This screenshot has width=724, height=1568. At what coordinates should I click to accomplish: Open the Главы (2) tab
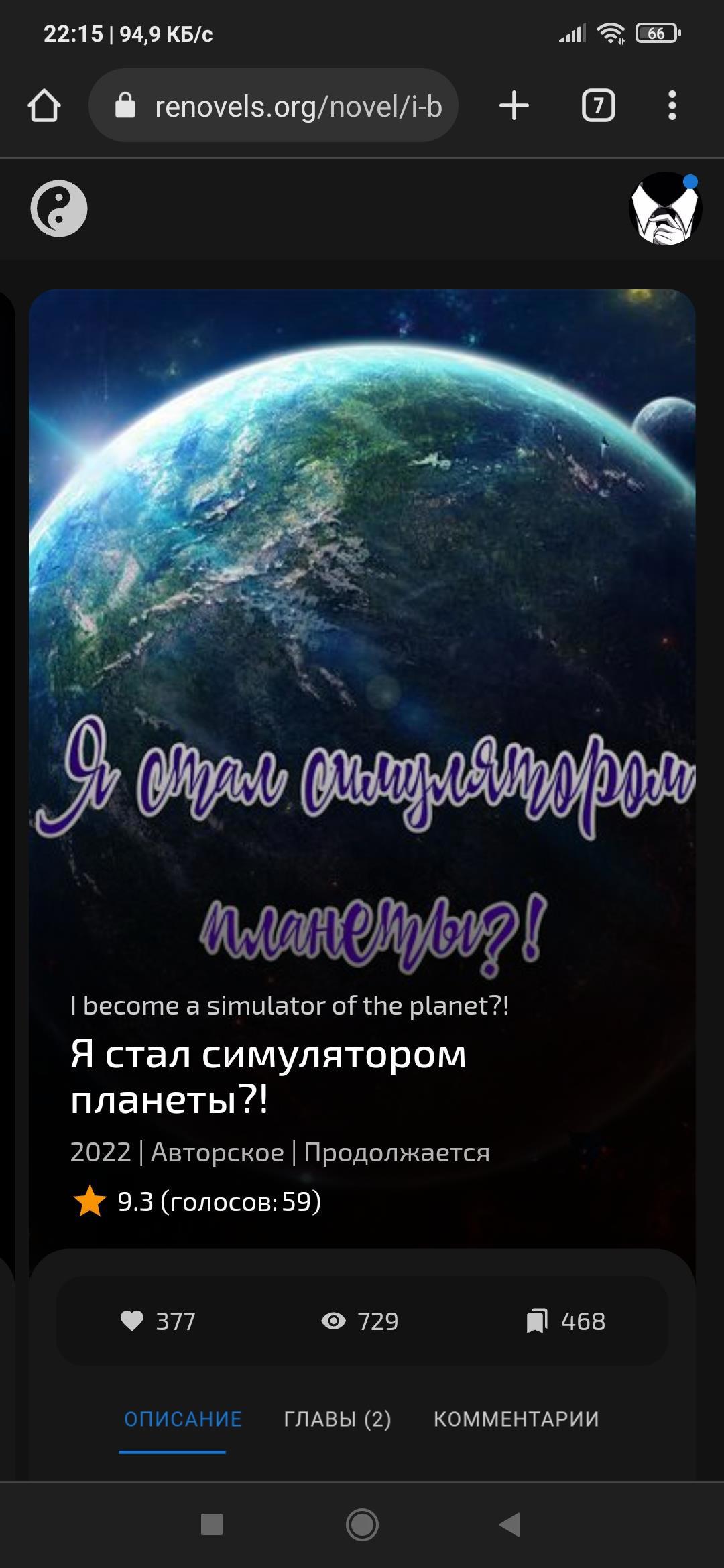coord(337,1419)
